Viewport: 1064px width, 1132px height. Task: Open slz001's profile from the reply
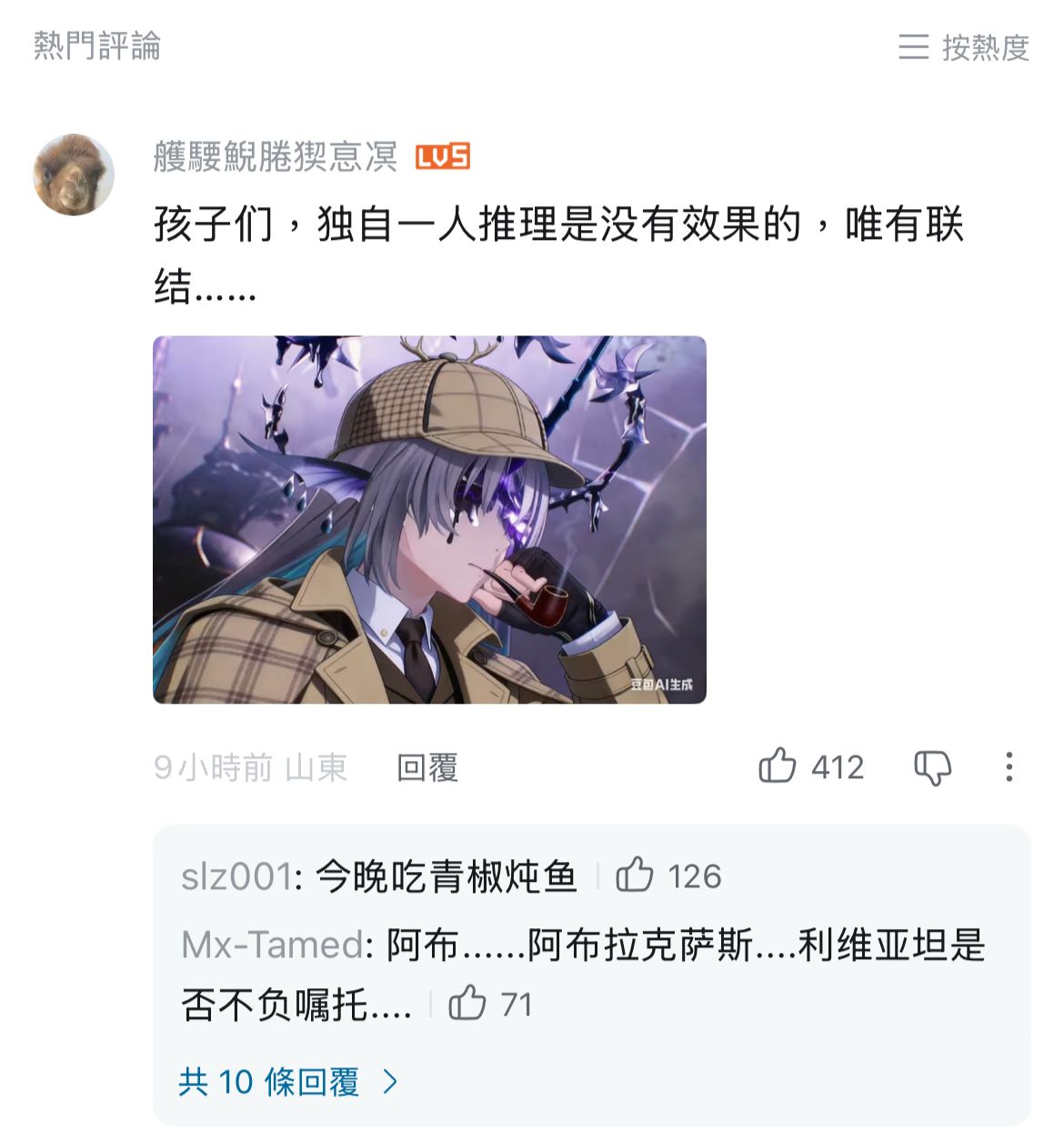pyautogui.click(x=236, y=877)
